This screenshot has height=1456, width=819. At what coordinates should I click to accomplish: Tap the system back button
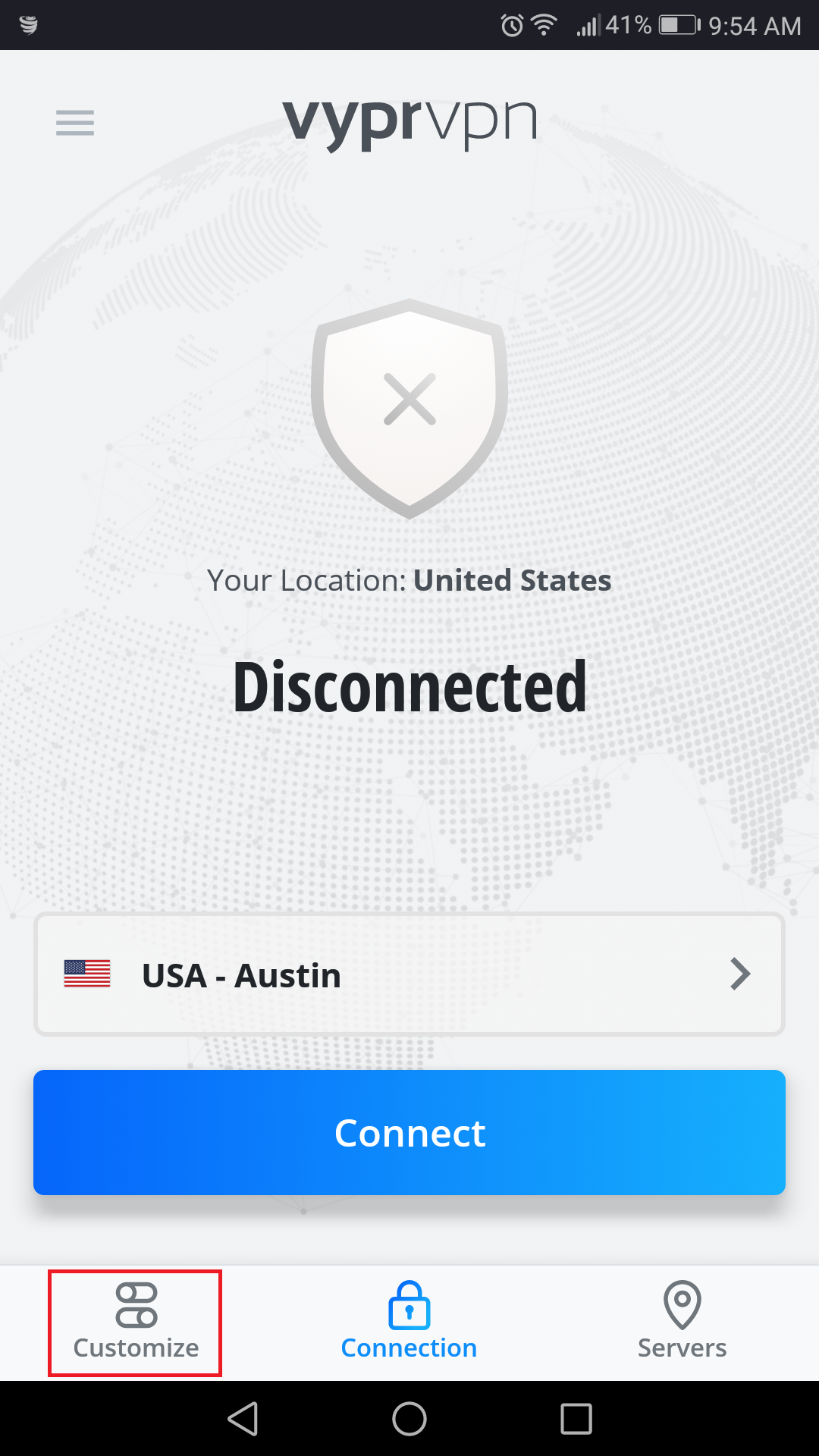pos(243,1418)
